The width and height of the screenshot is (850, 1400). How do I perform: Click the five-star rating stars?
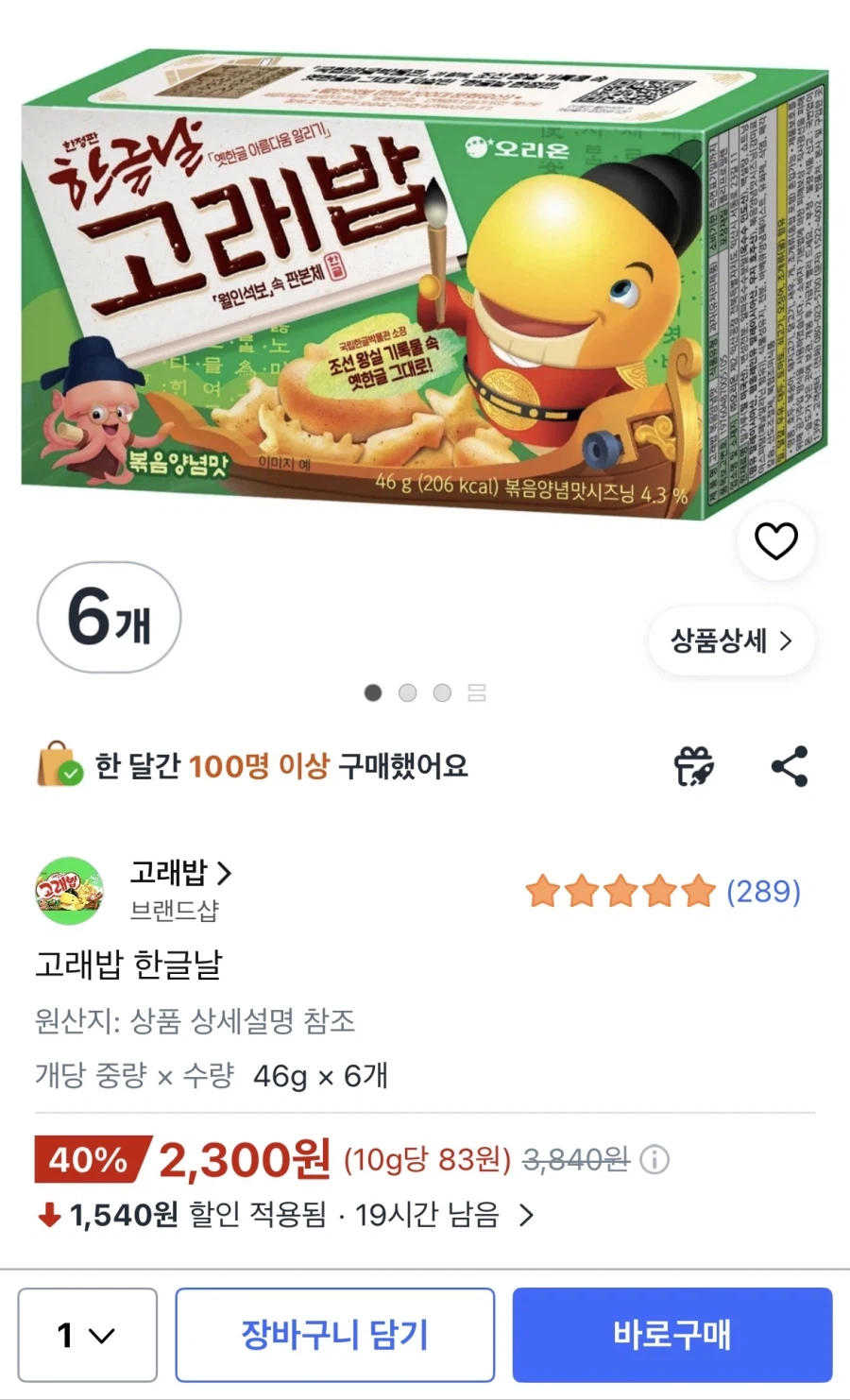click(x=619, y=891)
